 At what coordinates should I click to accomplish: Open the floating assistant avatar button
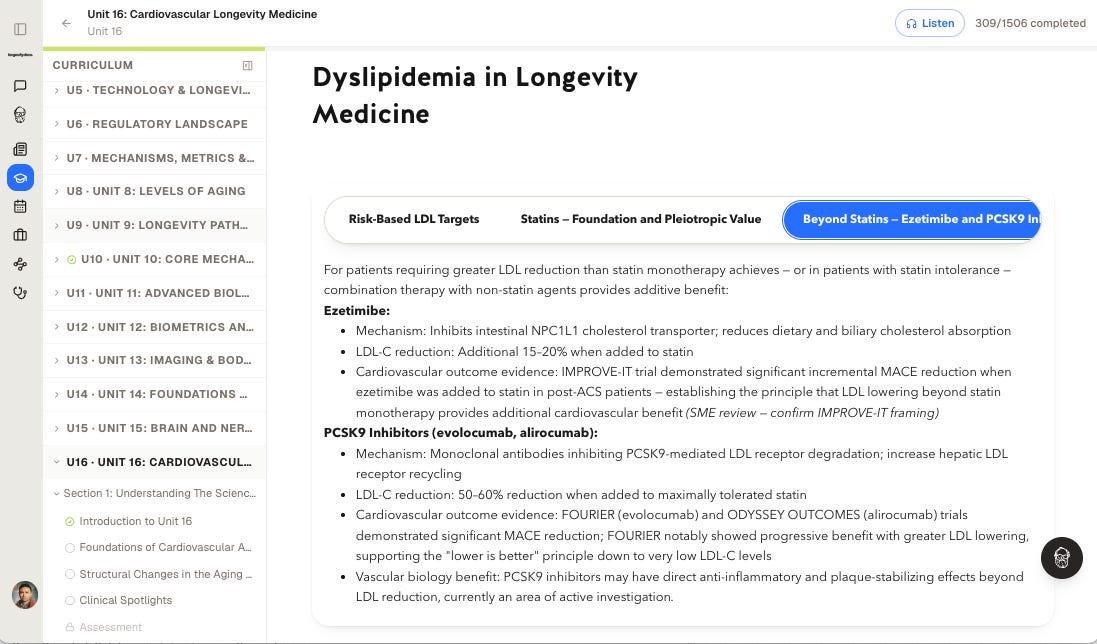click(x=1061, y=558)
